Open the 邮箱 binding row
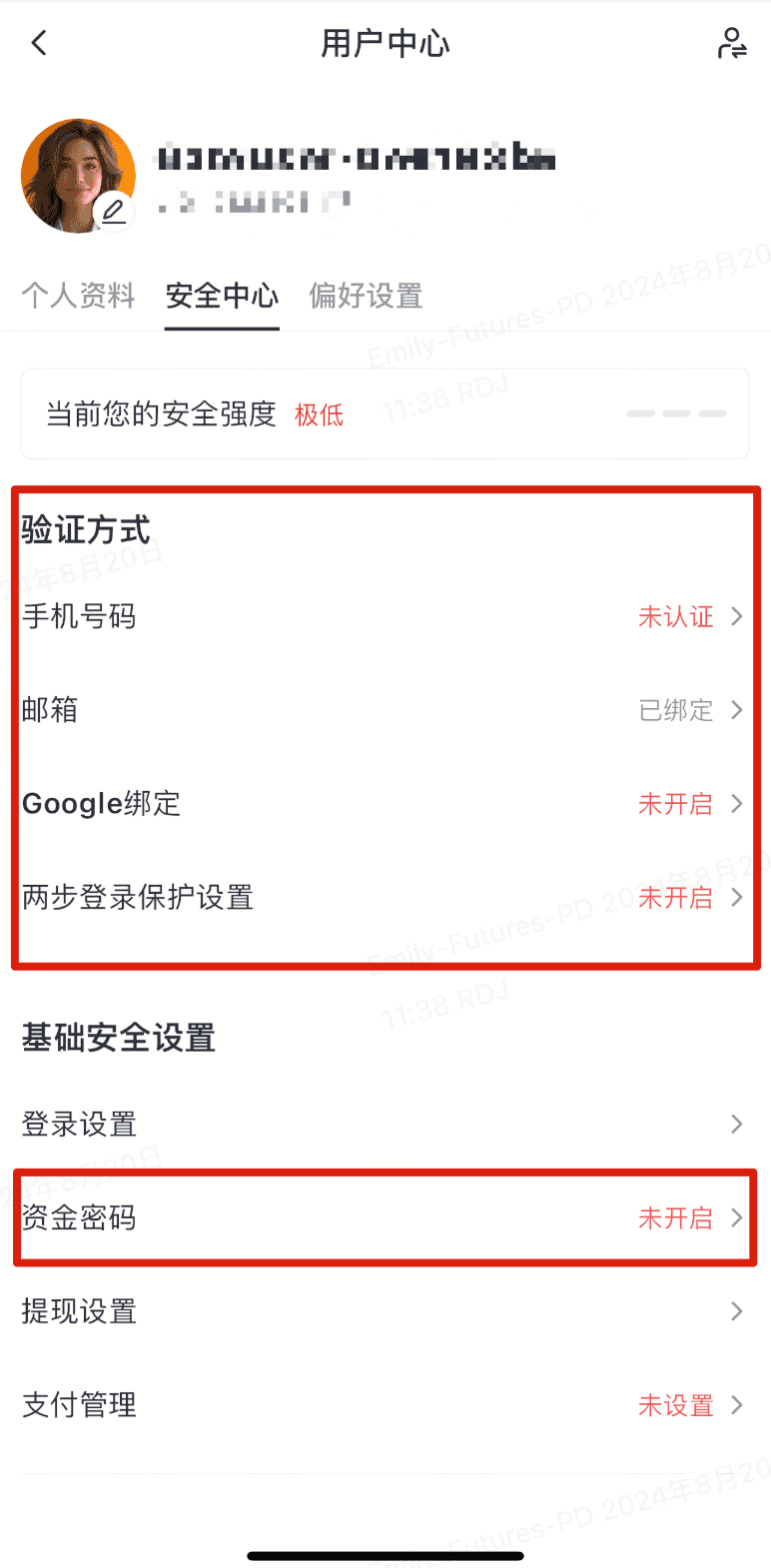Image resolution: width=771 pixels, height=1568 pixels. (x=385, y=710)
